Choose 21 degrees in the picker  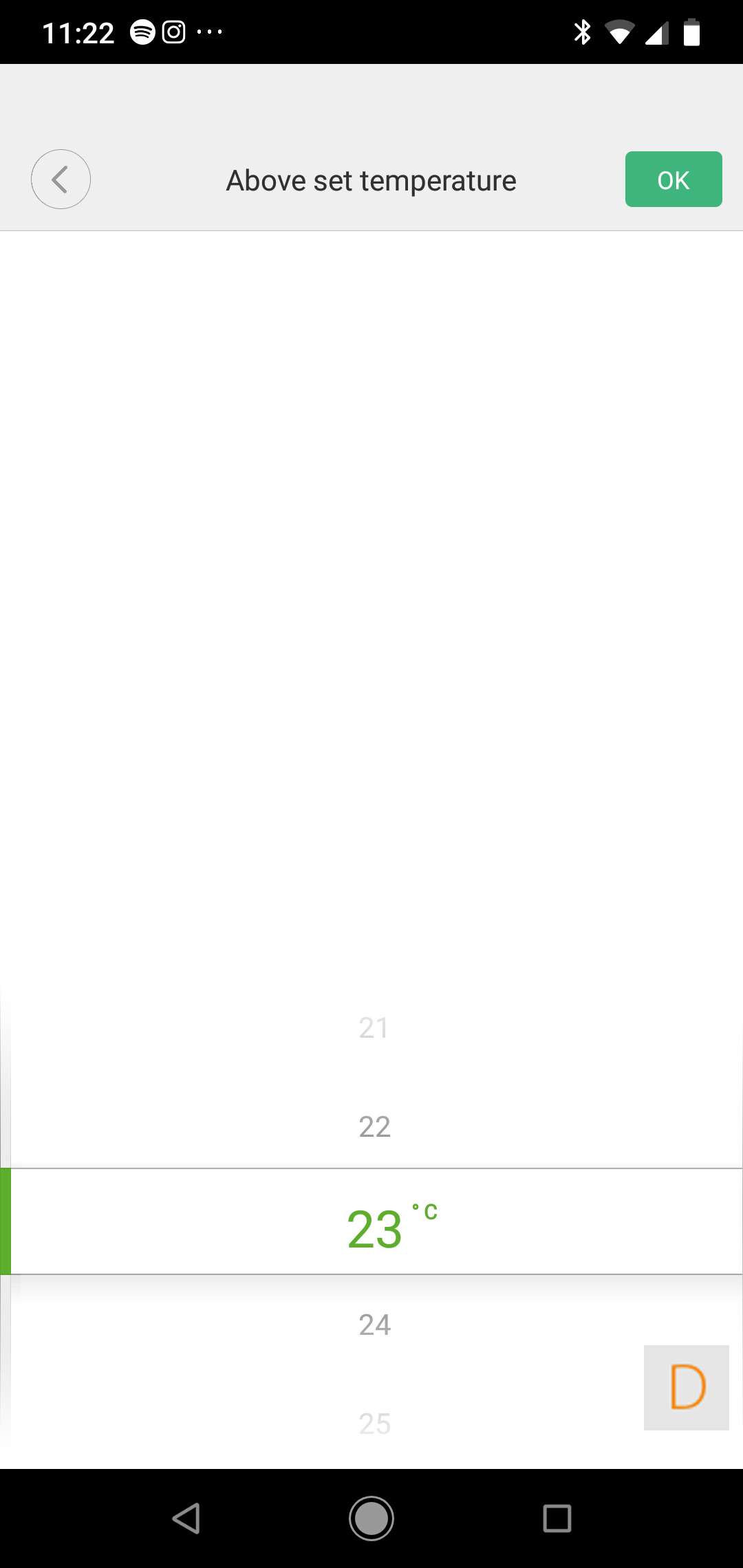(x=374, y=1028)
